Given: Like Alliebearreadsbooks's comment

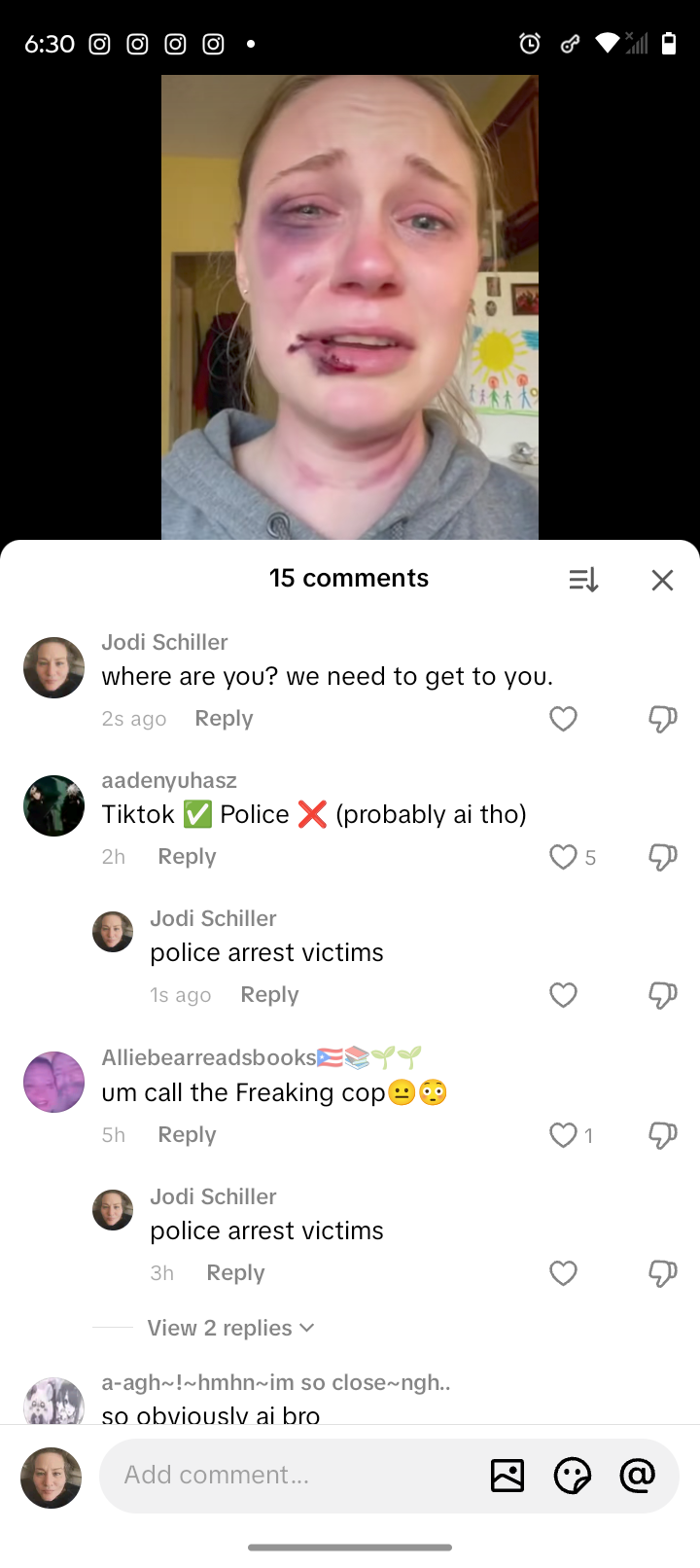Looking at the screenshot, I should pyautogui.click(x=564, y=1135).
